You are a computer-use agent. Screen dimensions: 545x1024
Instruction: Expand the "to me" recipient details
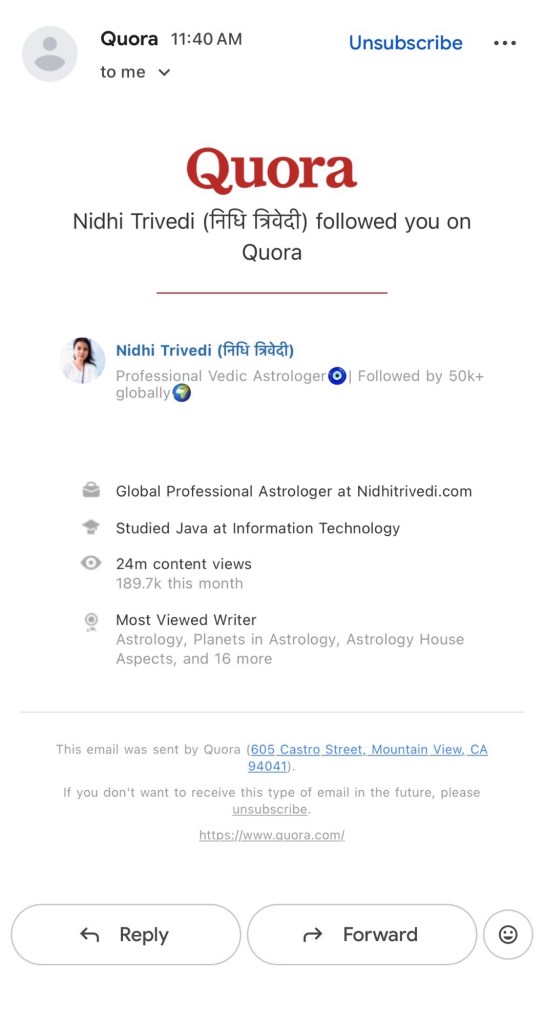[135, 72]
